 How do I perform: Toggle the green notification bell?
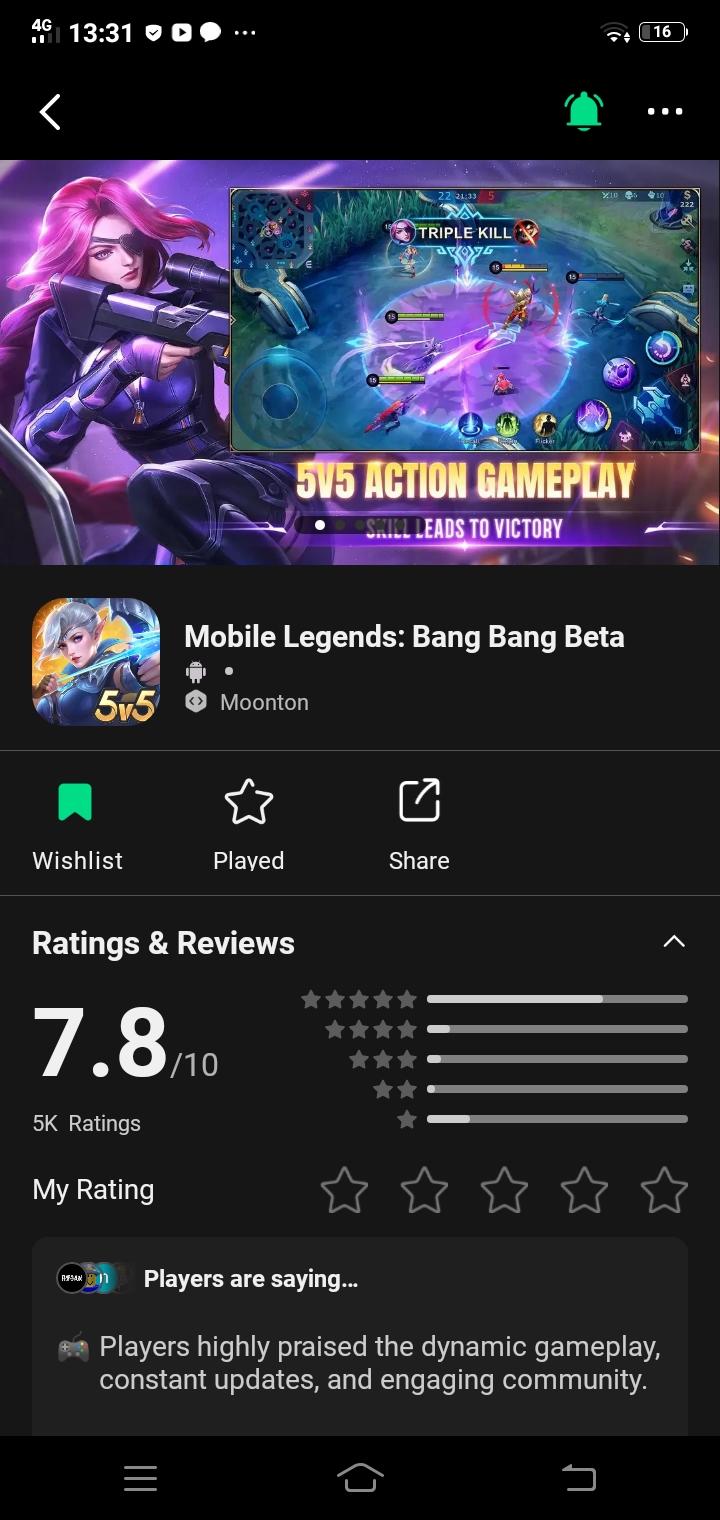[x=583, y=111]
